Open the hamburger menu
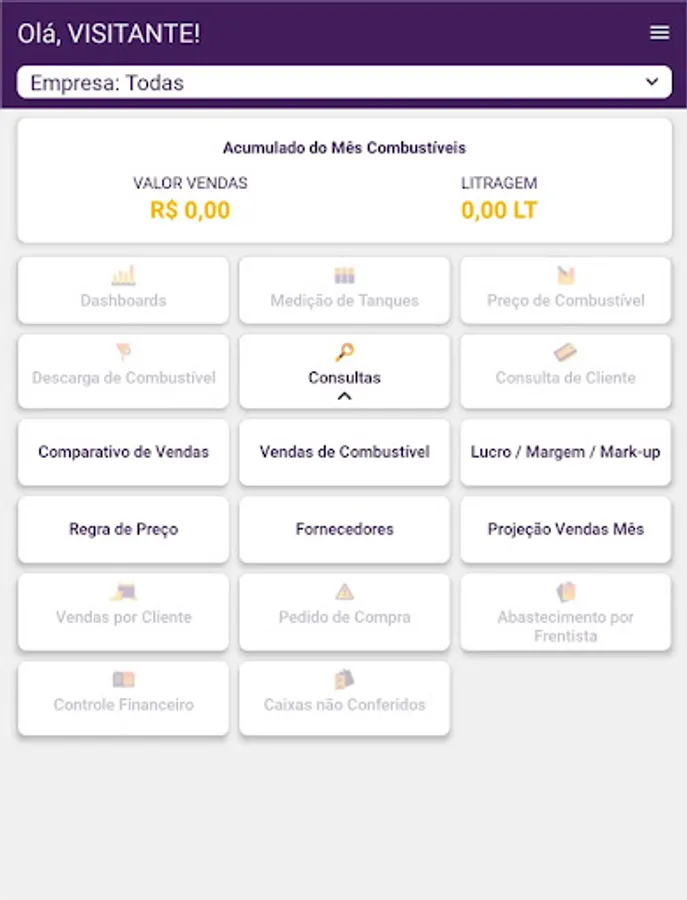Screen dimensions: 687x900 [659, 33]
